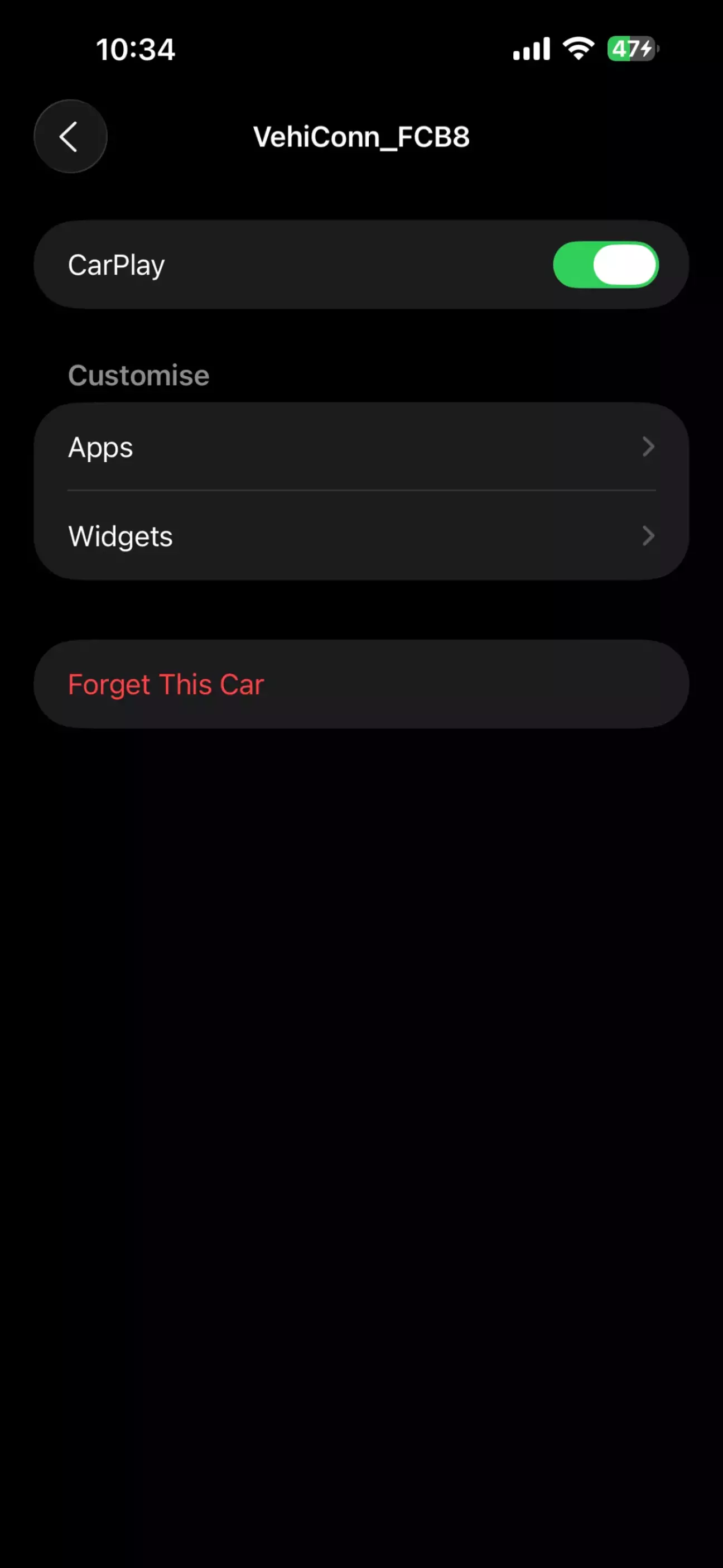The image size is (723, 1568).
Task: Open Apps customisation
Action: point(361,447)
